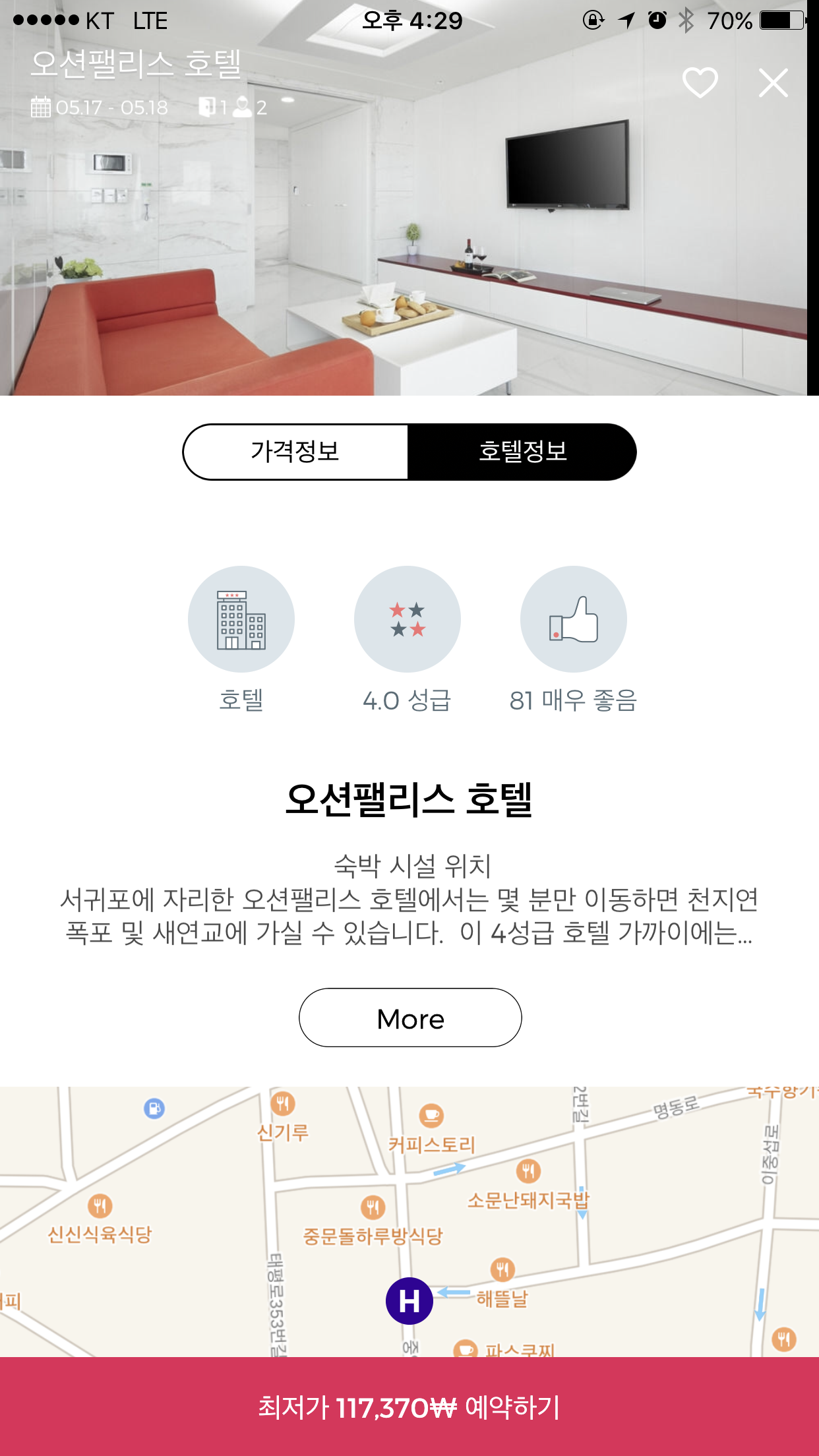The image size is (819, 1456).
Task: Switch to the 가격정보 tab
Action: point(295,452)
